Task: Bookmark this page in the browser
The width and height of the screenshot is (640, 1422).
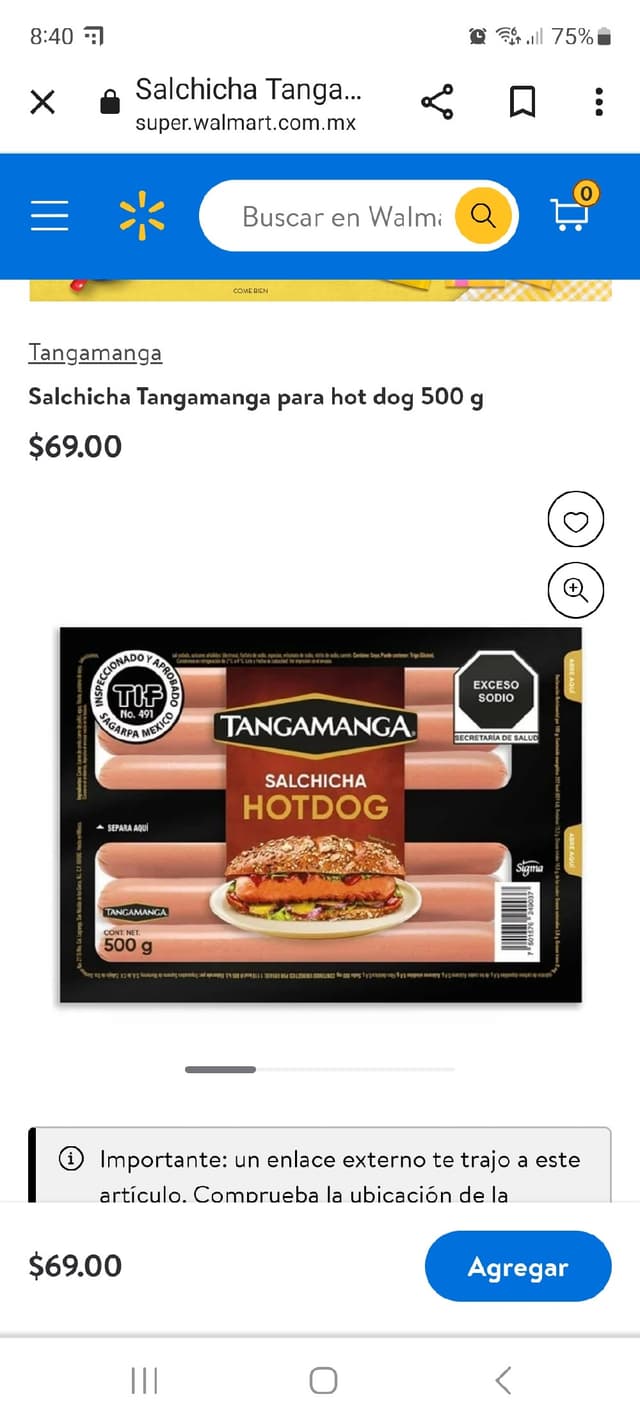Action: click(x=522, y=102)
